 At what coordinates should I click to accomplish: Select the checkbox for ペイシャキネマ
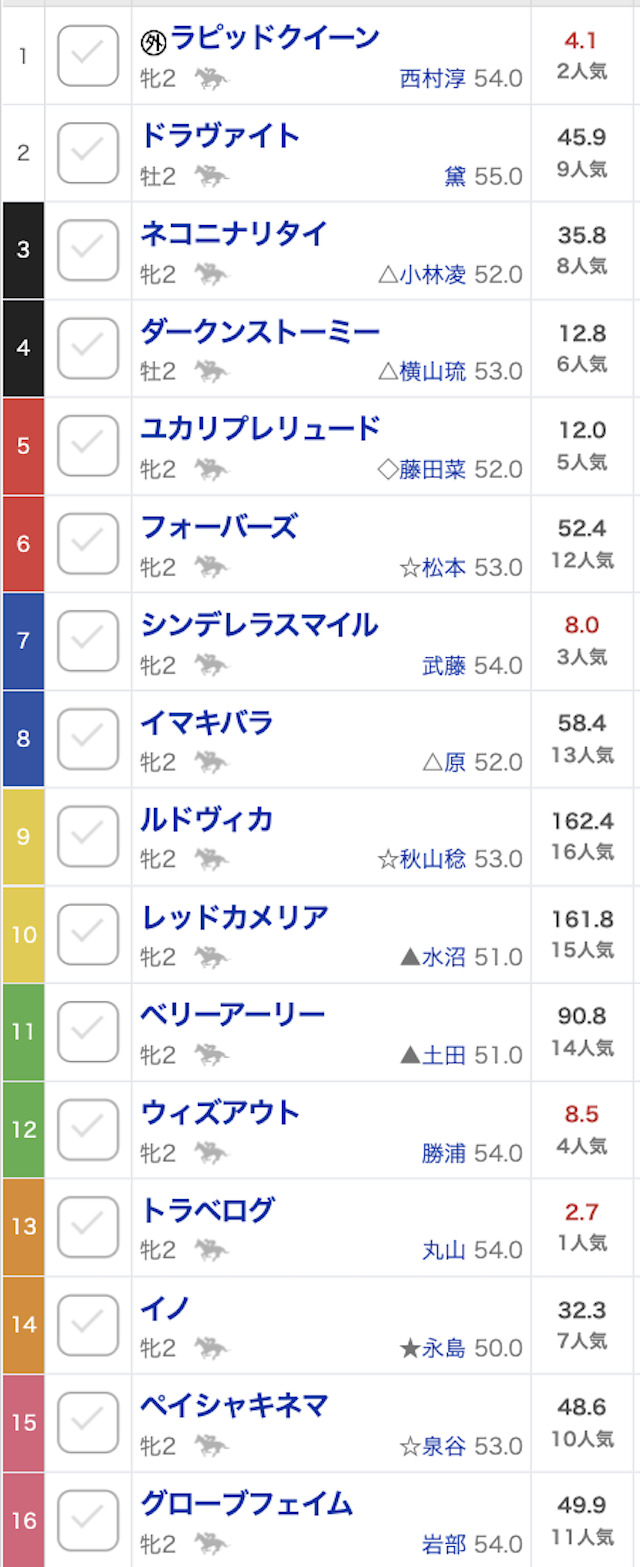point(88,1423)
